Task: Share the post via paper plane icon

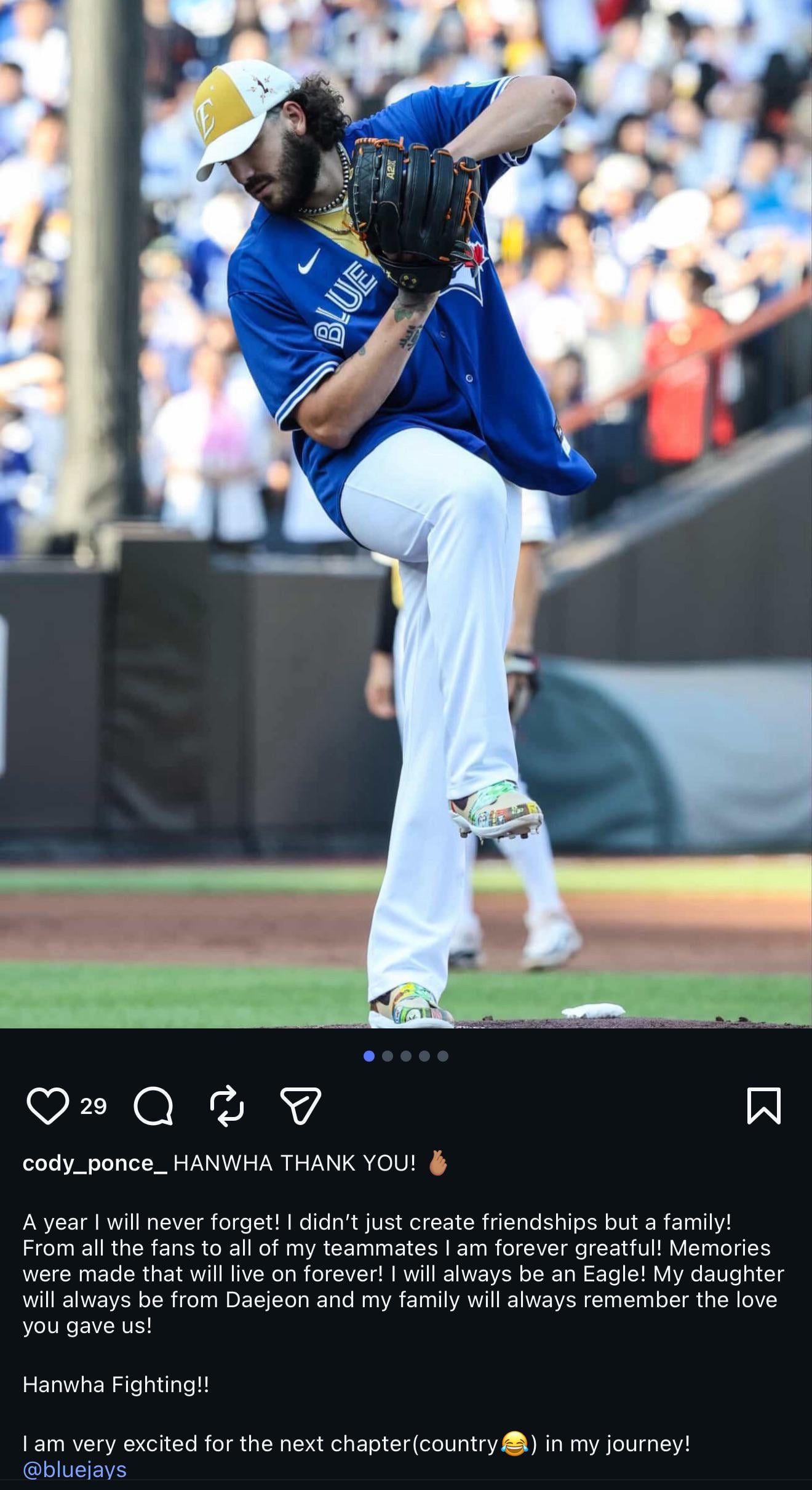Action: [x=300, y=1106]
